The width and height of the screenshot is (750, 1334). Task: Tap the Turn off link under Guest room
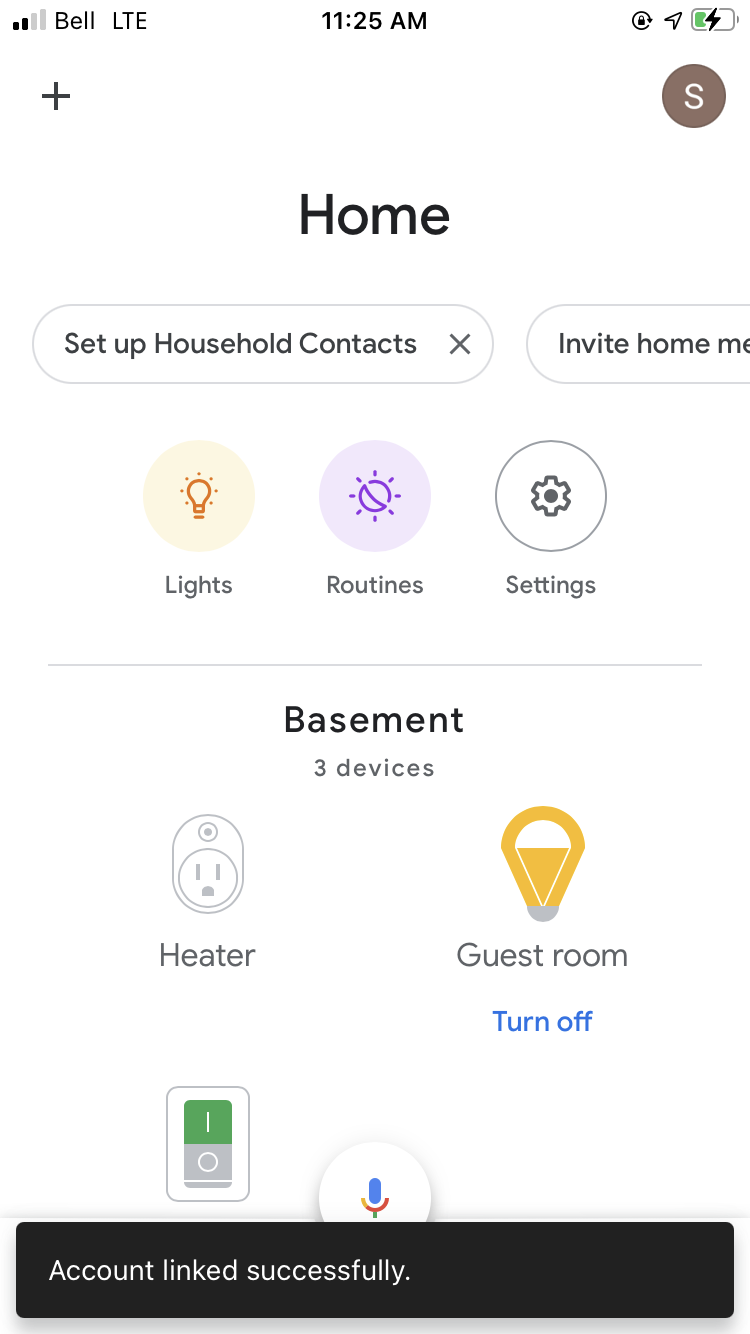pos(542,1021)
